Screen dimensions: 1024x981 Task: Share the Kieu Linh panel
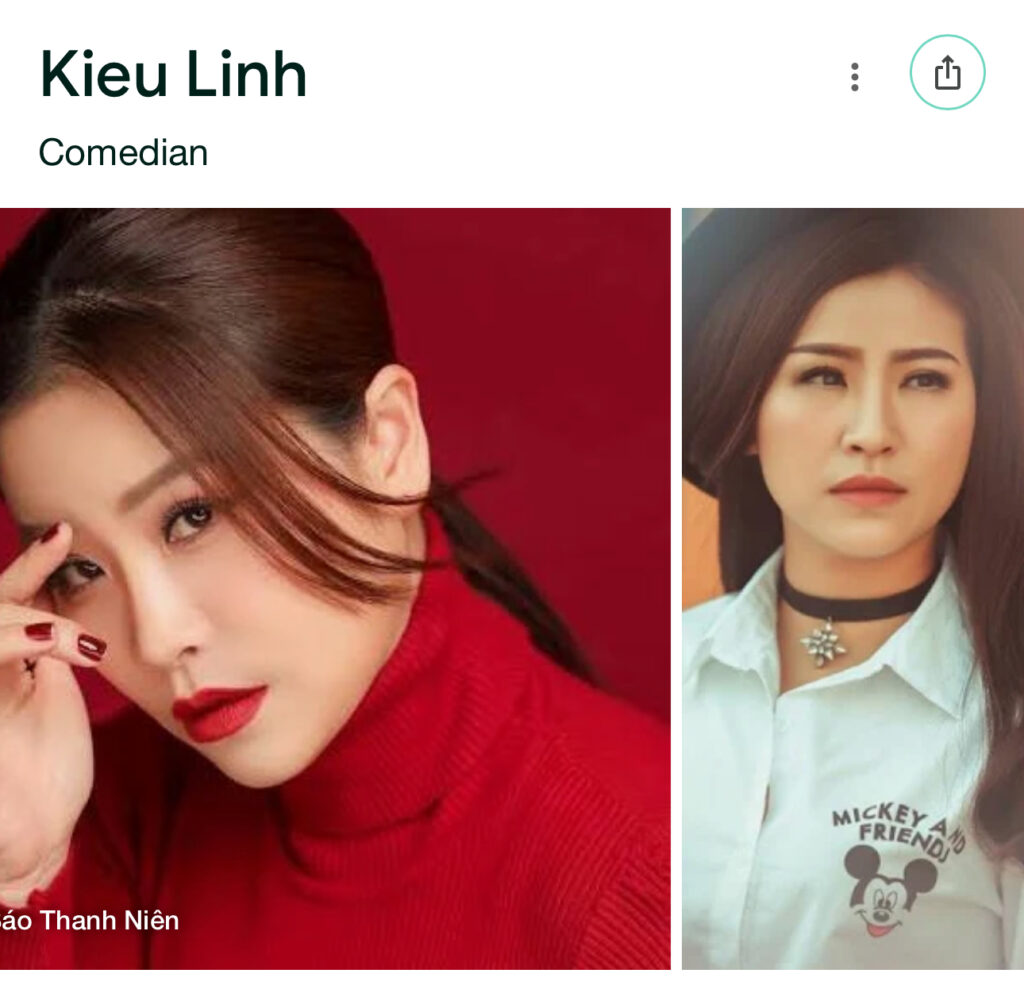pos(947,73)
